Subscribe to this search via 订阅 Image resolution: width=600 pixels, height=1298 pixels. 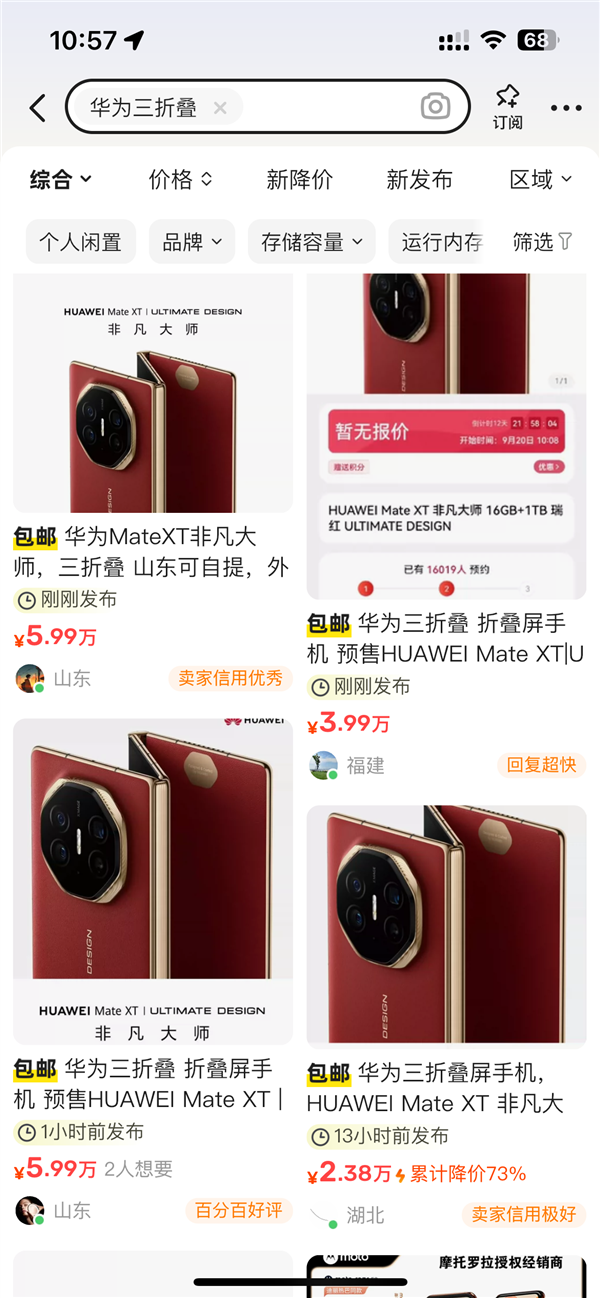(507, 107)
